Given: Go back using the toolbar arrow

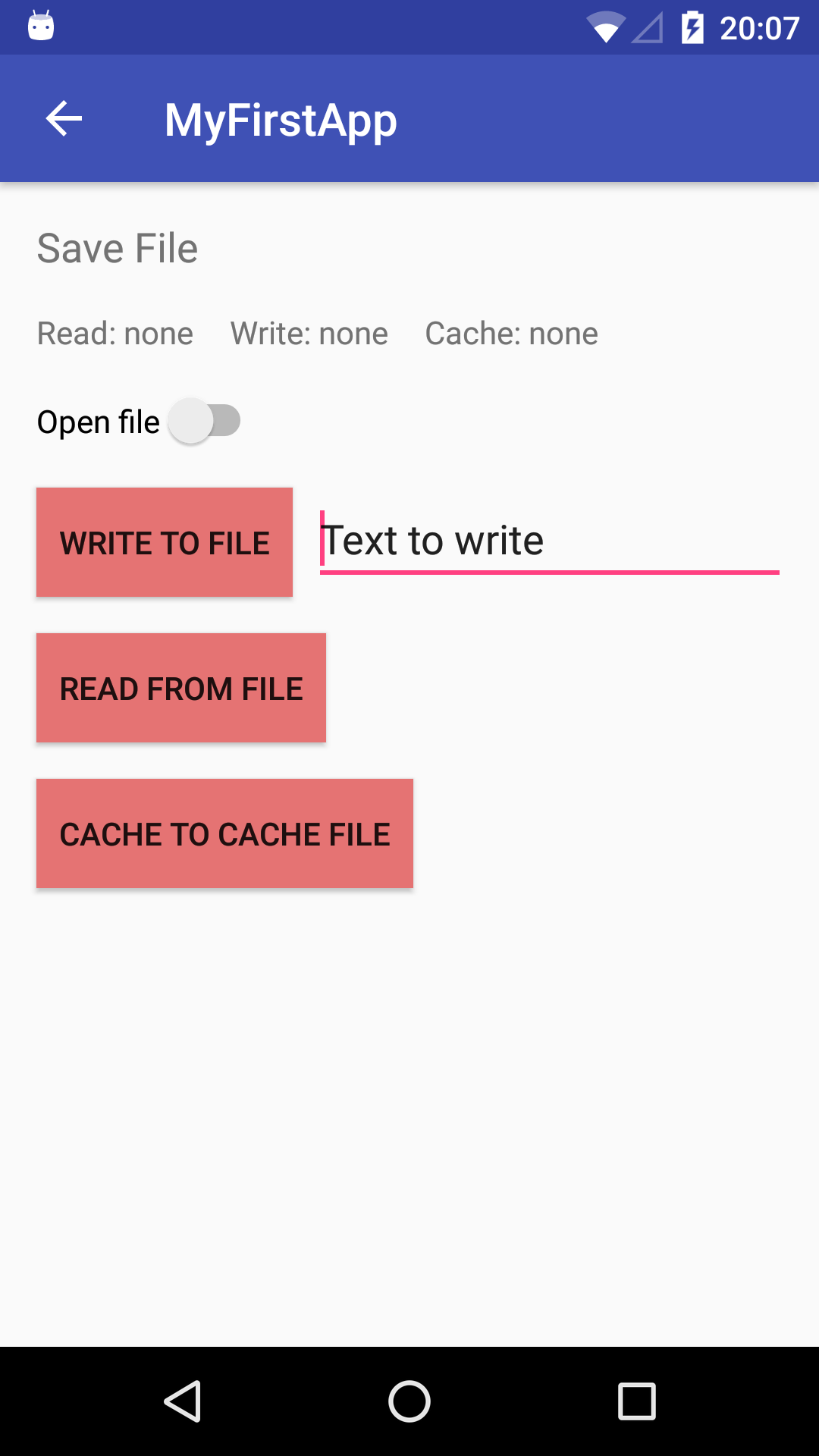Looking at the screenshot, I should (64, 119).
